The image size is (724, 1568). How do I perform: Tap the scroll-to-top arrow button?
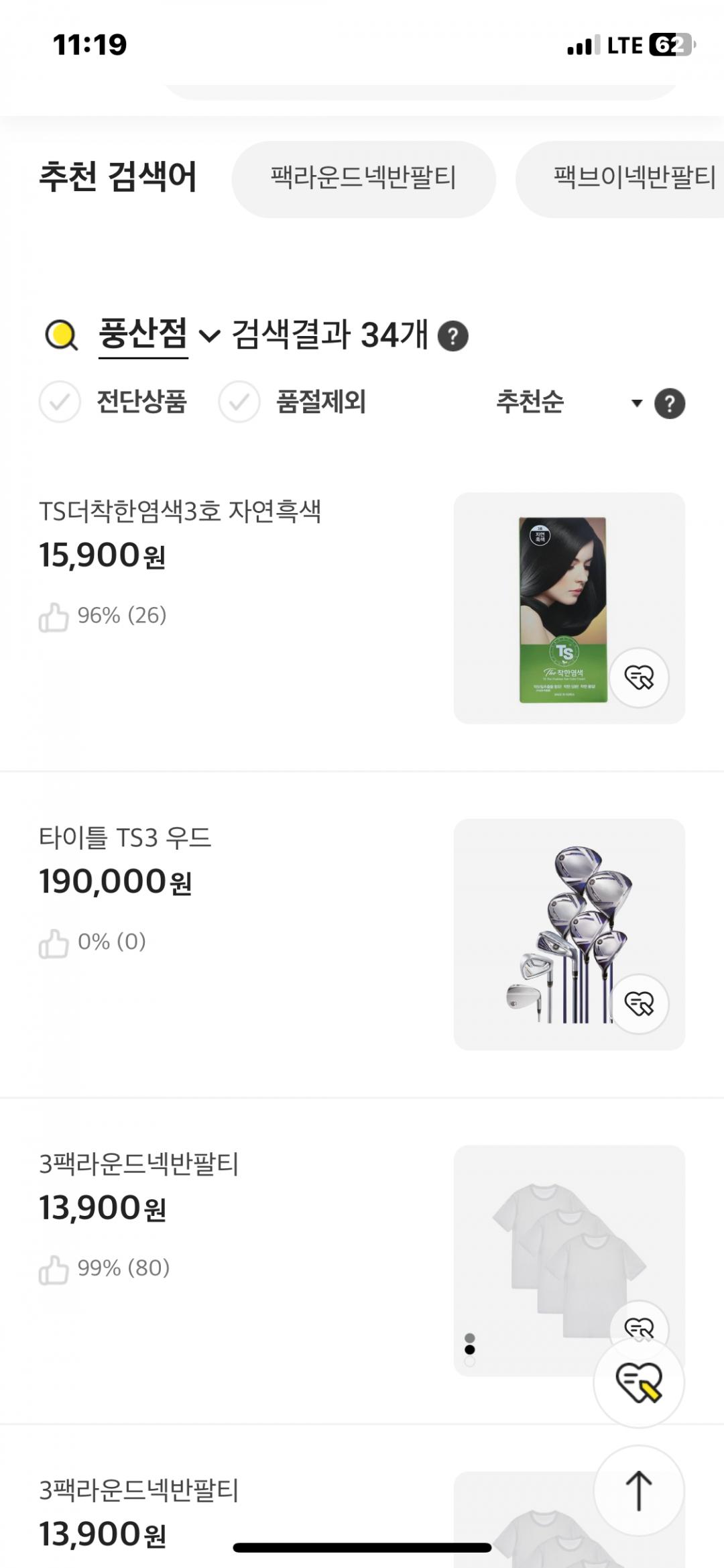[x=639, y=1491]
